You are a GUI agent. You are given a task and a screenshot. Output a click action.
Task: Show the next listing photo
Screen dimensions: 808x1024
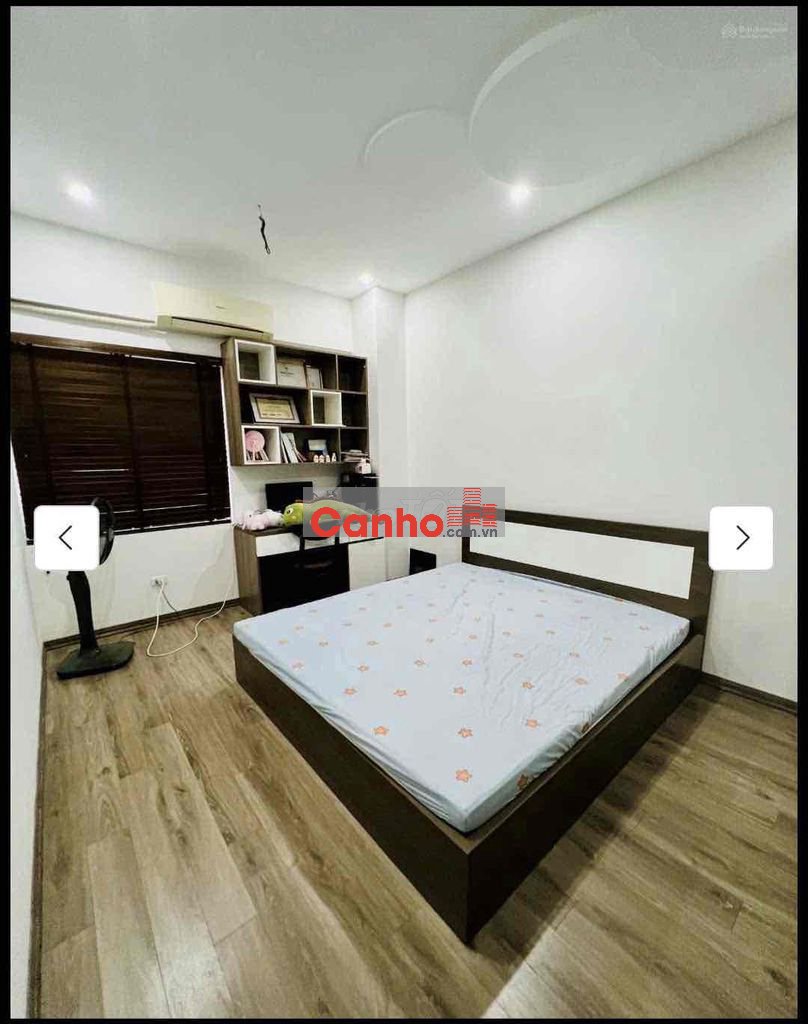point(741,538)
